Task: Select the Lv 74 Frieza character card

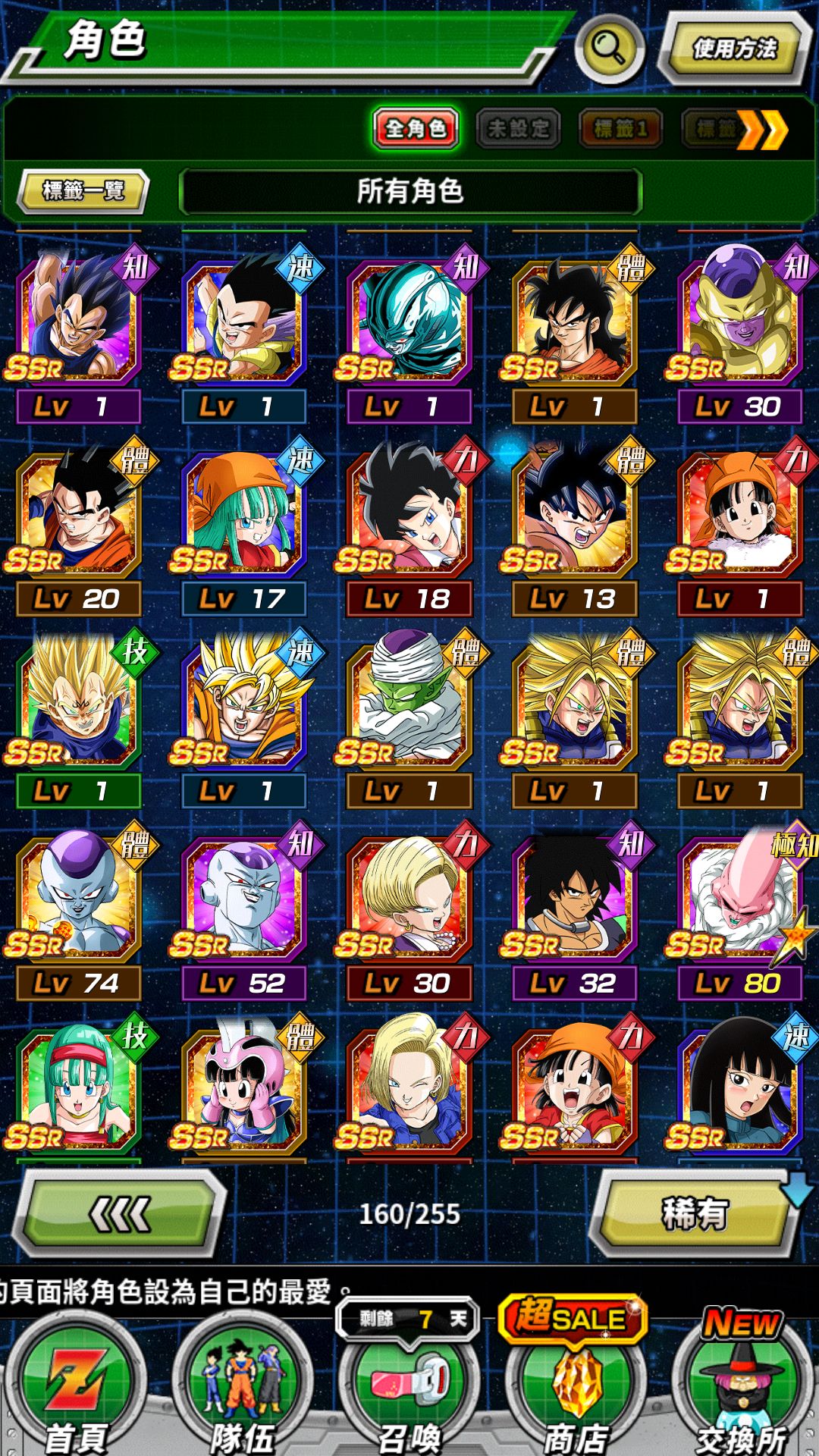Action: (x=78, y=910)
